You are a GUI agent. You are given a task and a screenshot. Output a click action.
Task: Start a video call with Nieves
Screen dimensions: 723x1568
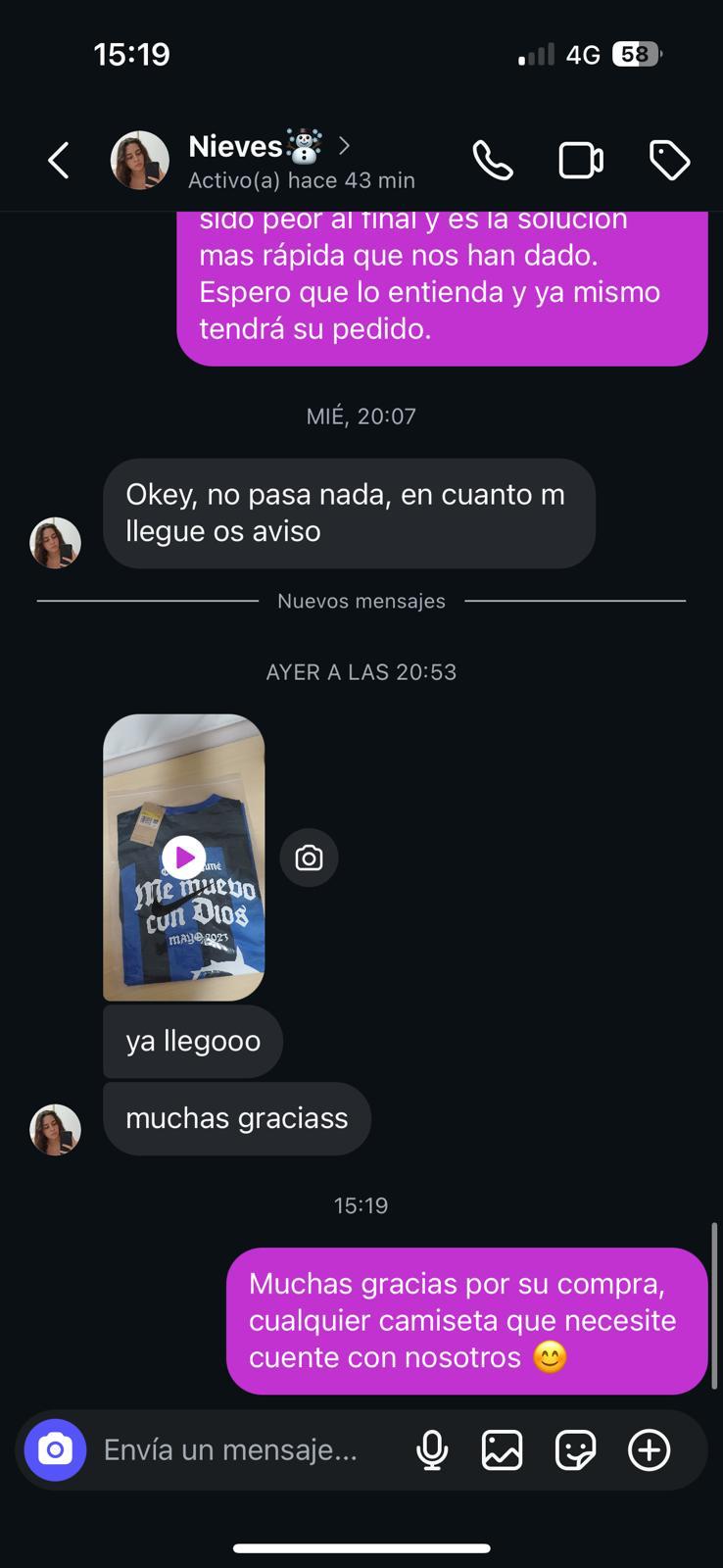[x=581, y=161]
